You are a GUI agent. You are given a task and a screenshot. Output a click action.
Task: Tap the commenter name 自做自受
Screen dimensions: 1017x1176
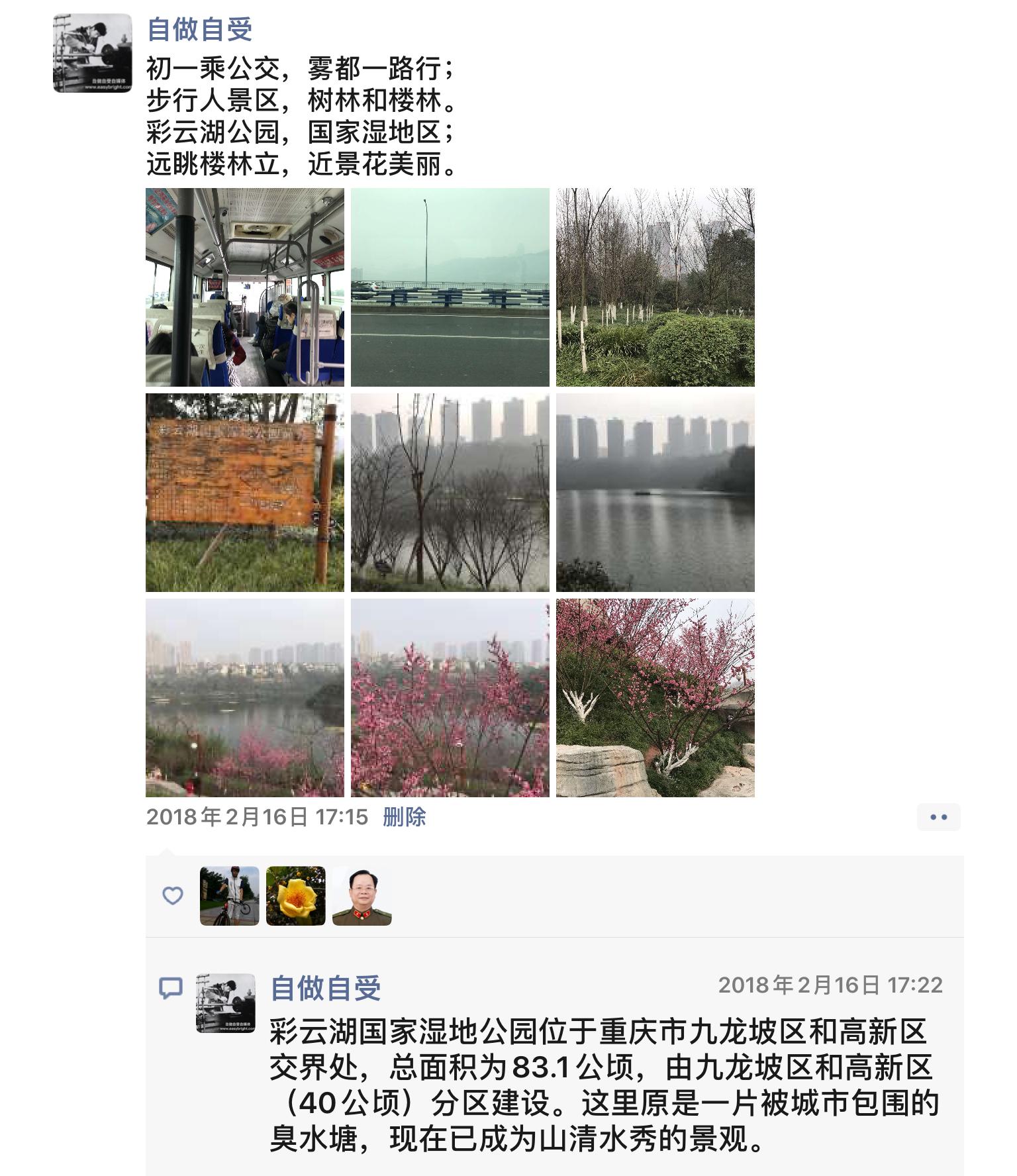pyautogui.click(x=326, y=988)
